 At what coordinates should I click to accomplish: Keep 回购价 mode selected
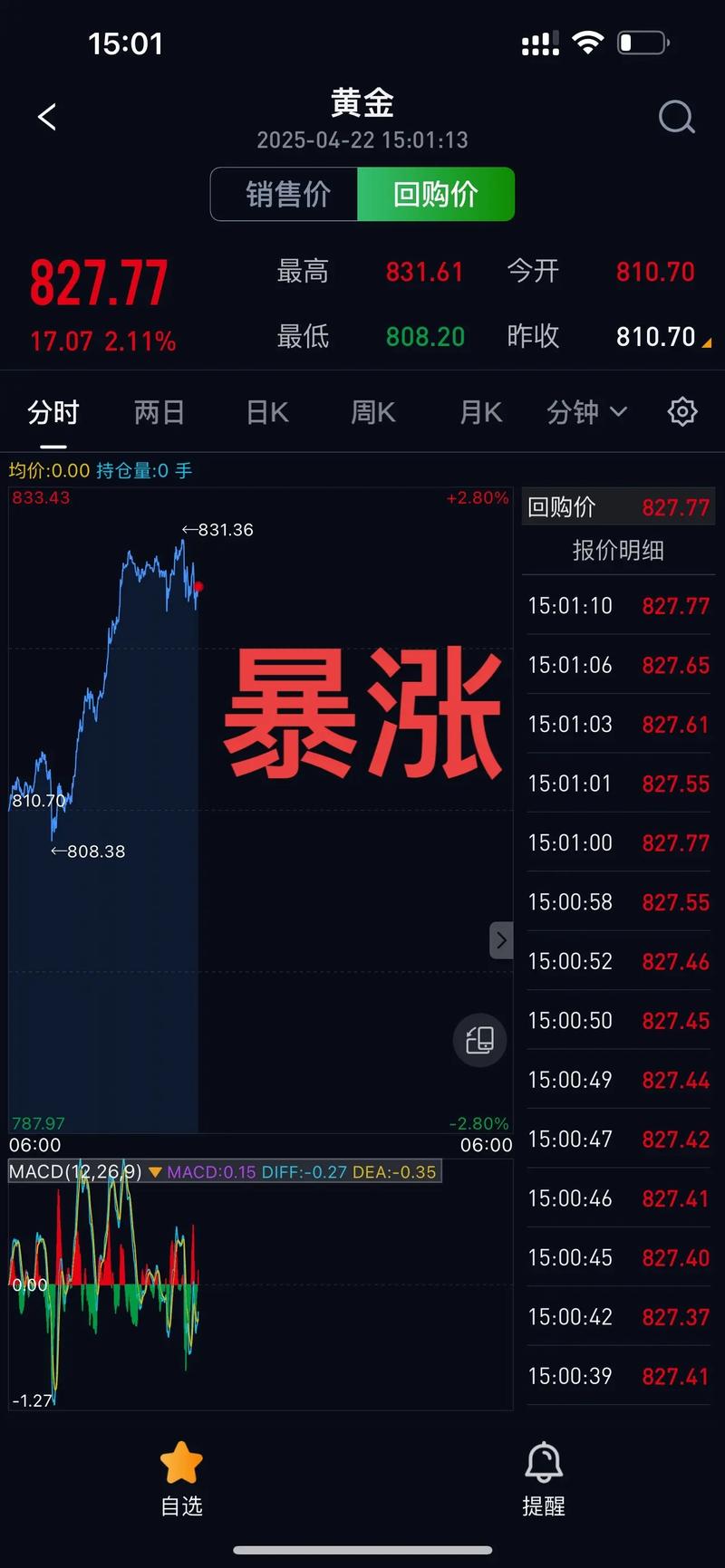point(436,194)
